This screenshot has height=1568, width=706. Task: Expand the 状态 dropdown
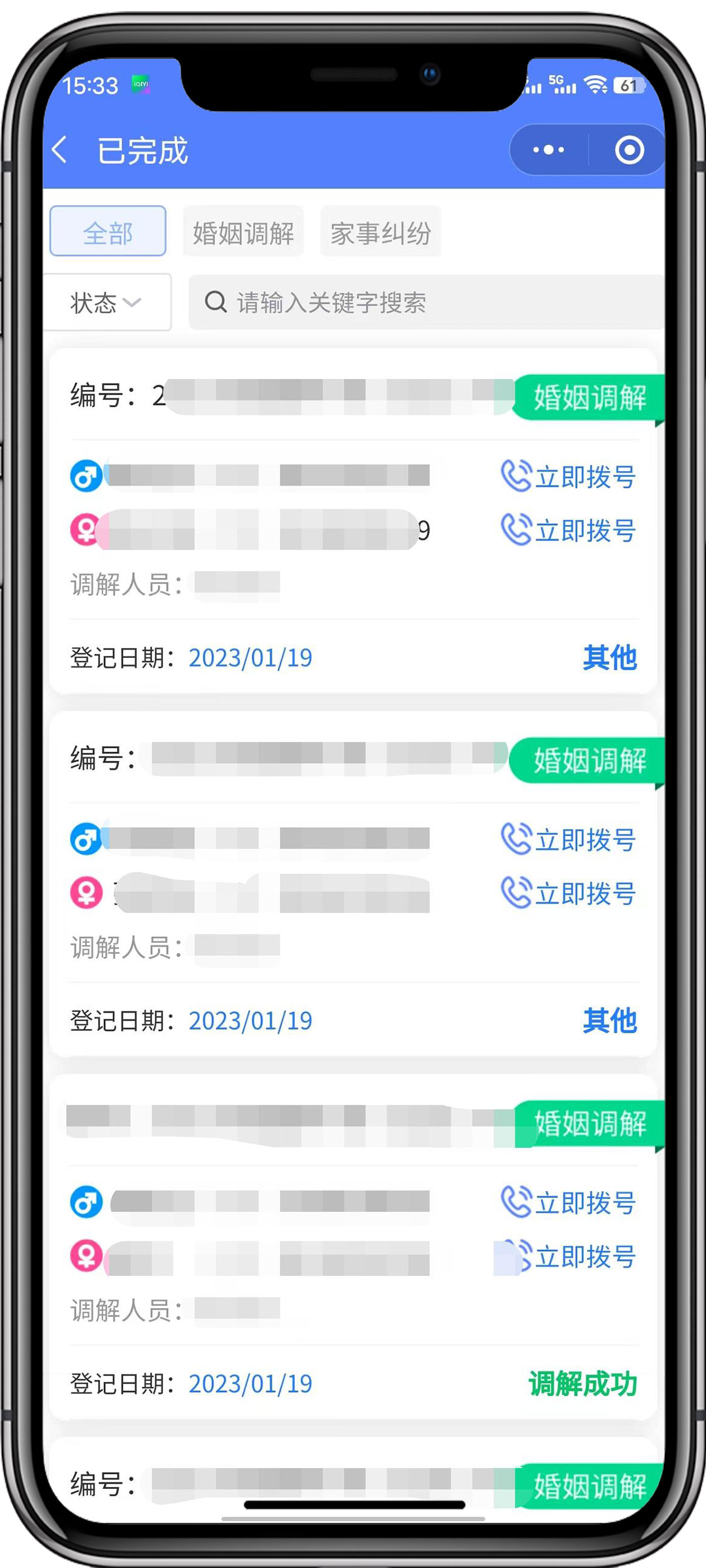106,302
